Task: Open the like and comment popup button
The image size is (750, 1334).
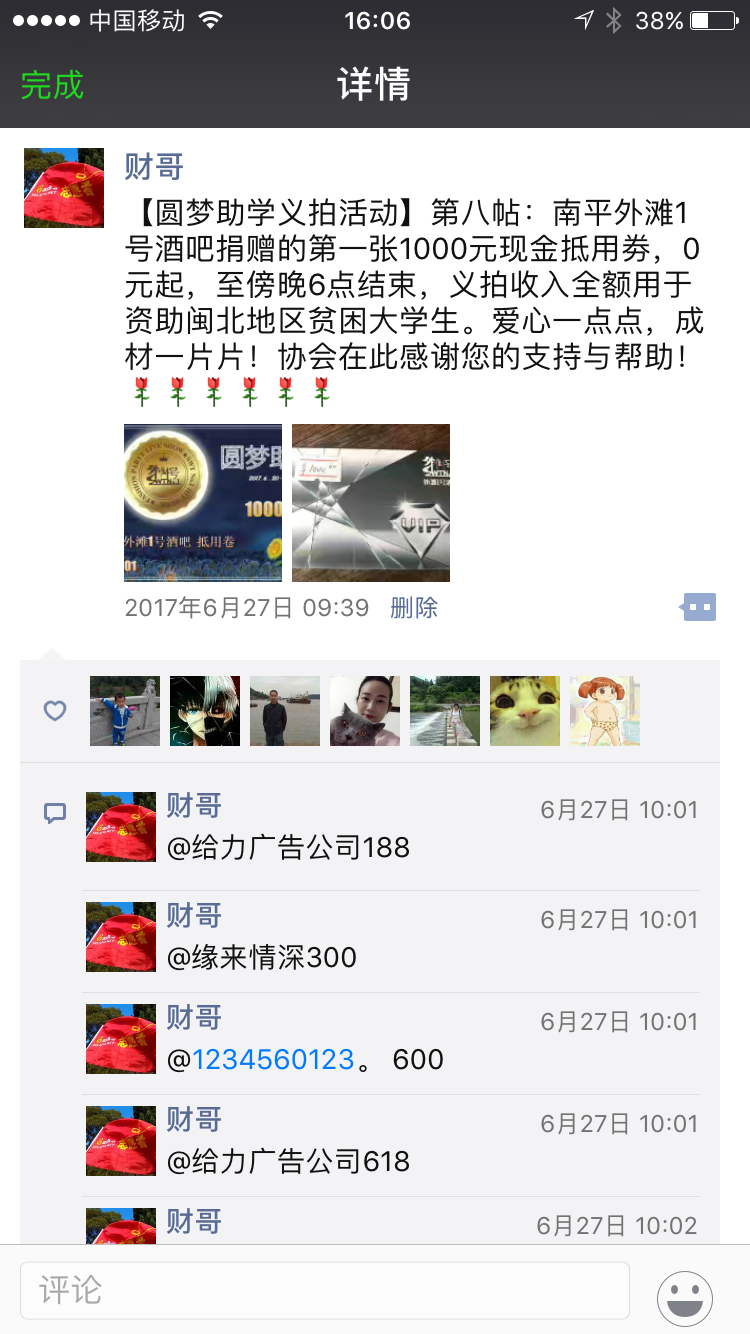Action: click(699, 606)
